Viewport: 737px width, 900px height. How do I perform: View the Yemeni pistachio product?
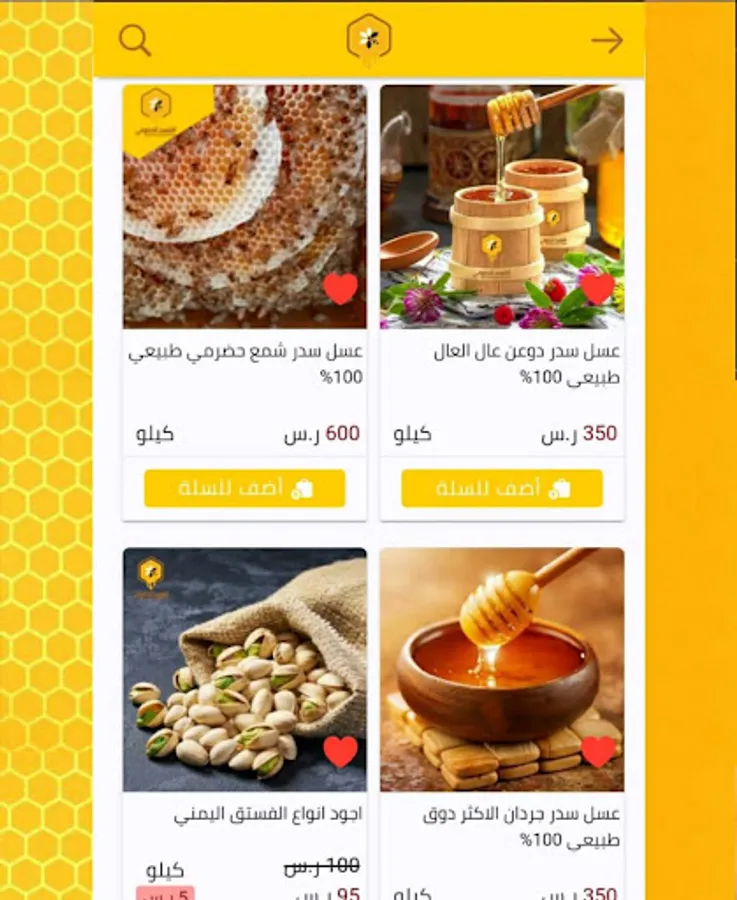(x=245, y=670)
